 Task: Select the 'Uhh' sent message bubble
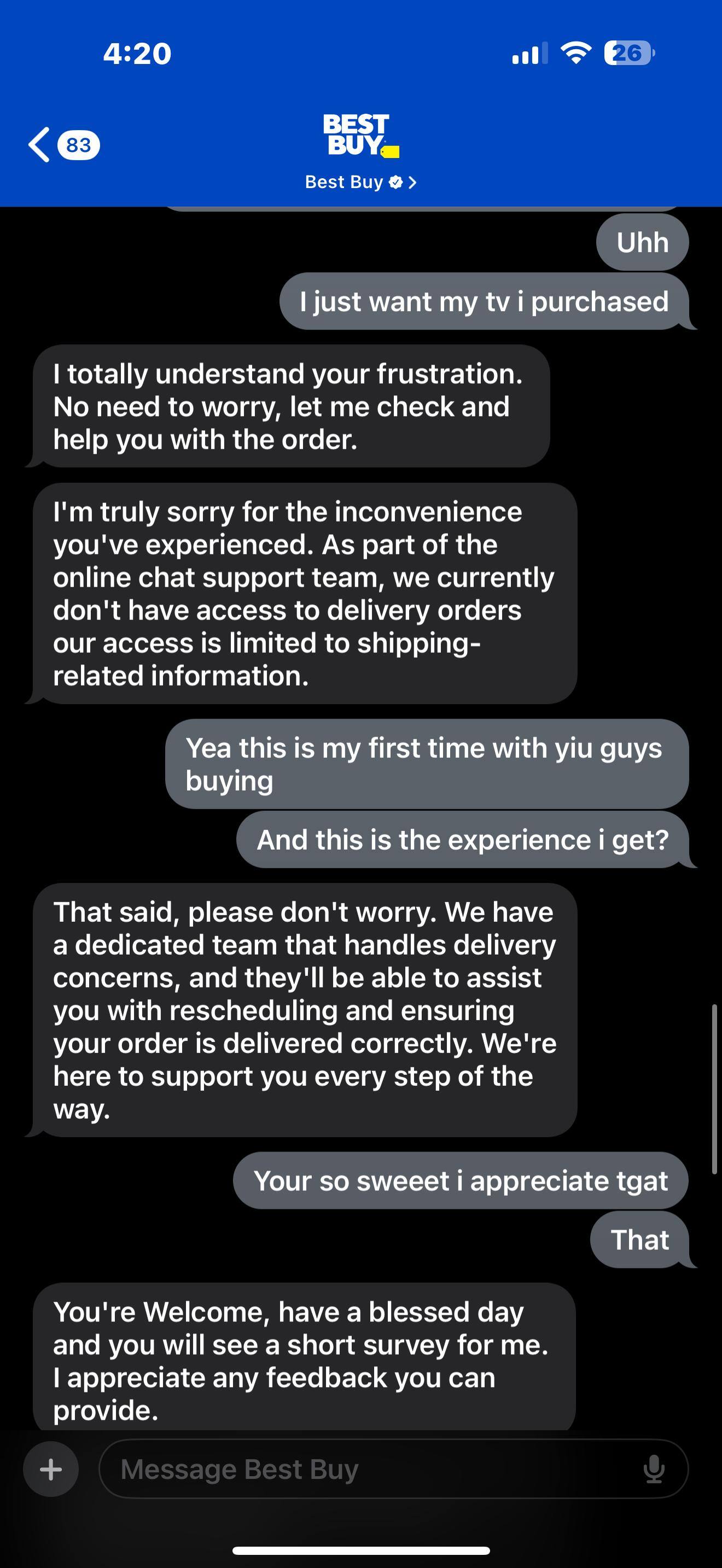pos(642,242)
